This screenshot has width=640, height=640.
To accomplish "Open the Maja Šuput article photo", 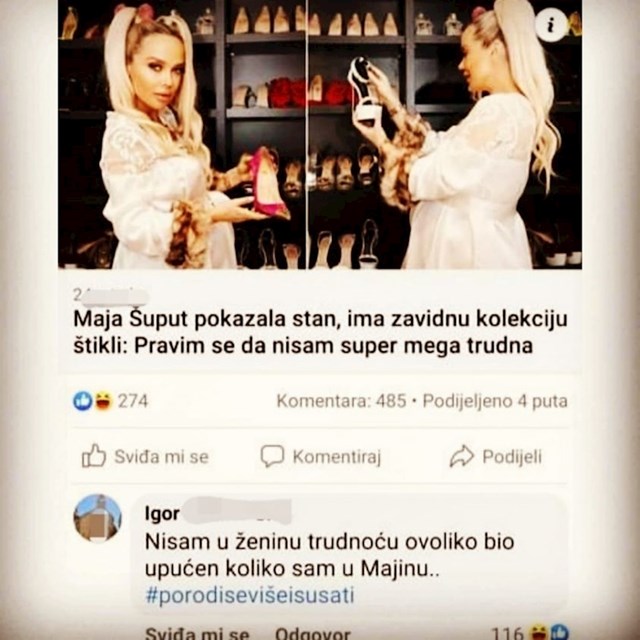I will pos(320,140).
